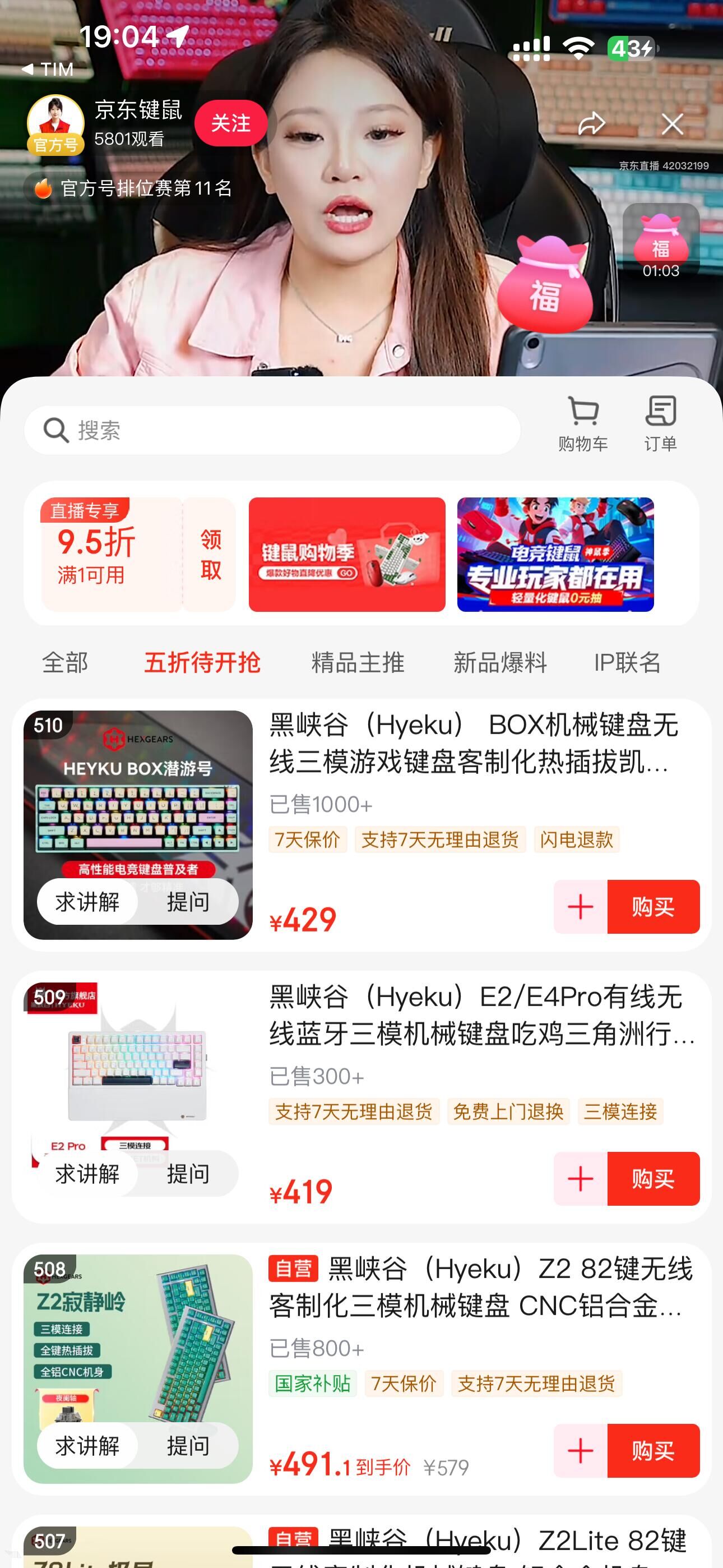Switch to the 新品爆料 tab
723x1568 pixels.
point(500,662)
